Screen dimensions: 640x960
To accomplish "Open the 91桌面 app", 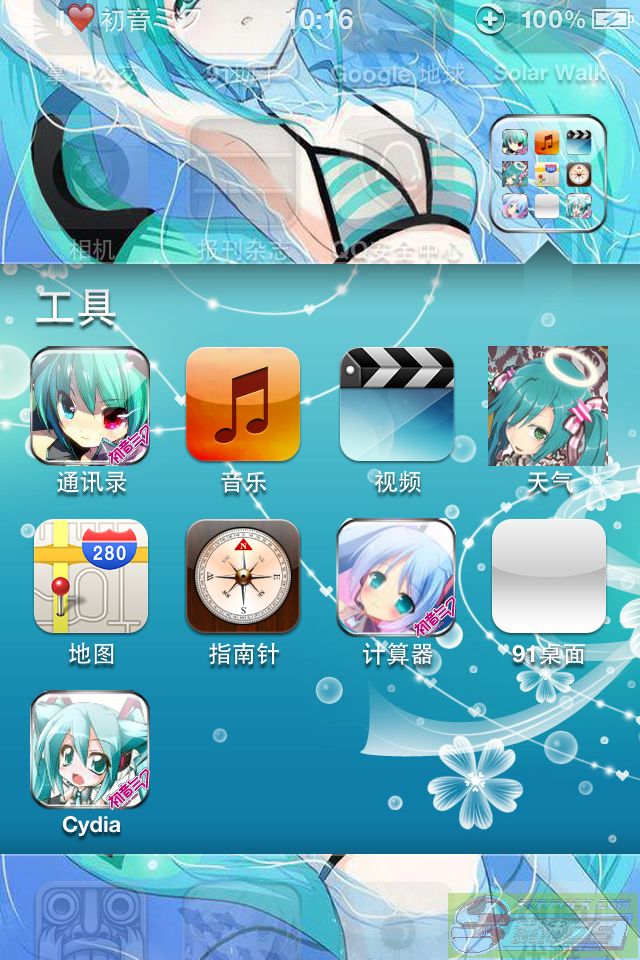I will 548,577.
